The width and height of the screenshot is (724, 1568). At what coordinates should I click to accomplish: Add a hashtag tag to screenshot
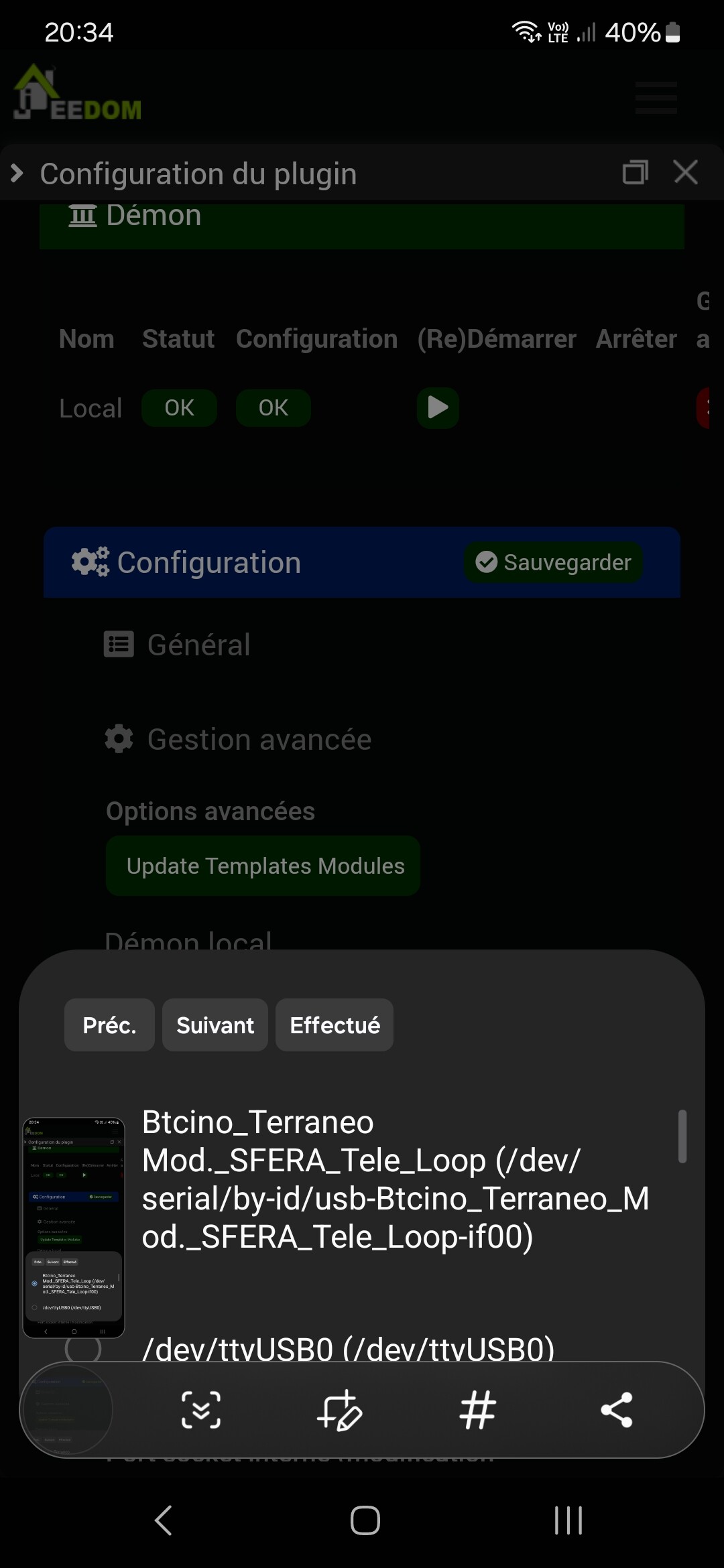point(478,1410)
